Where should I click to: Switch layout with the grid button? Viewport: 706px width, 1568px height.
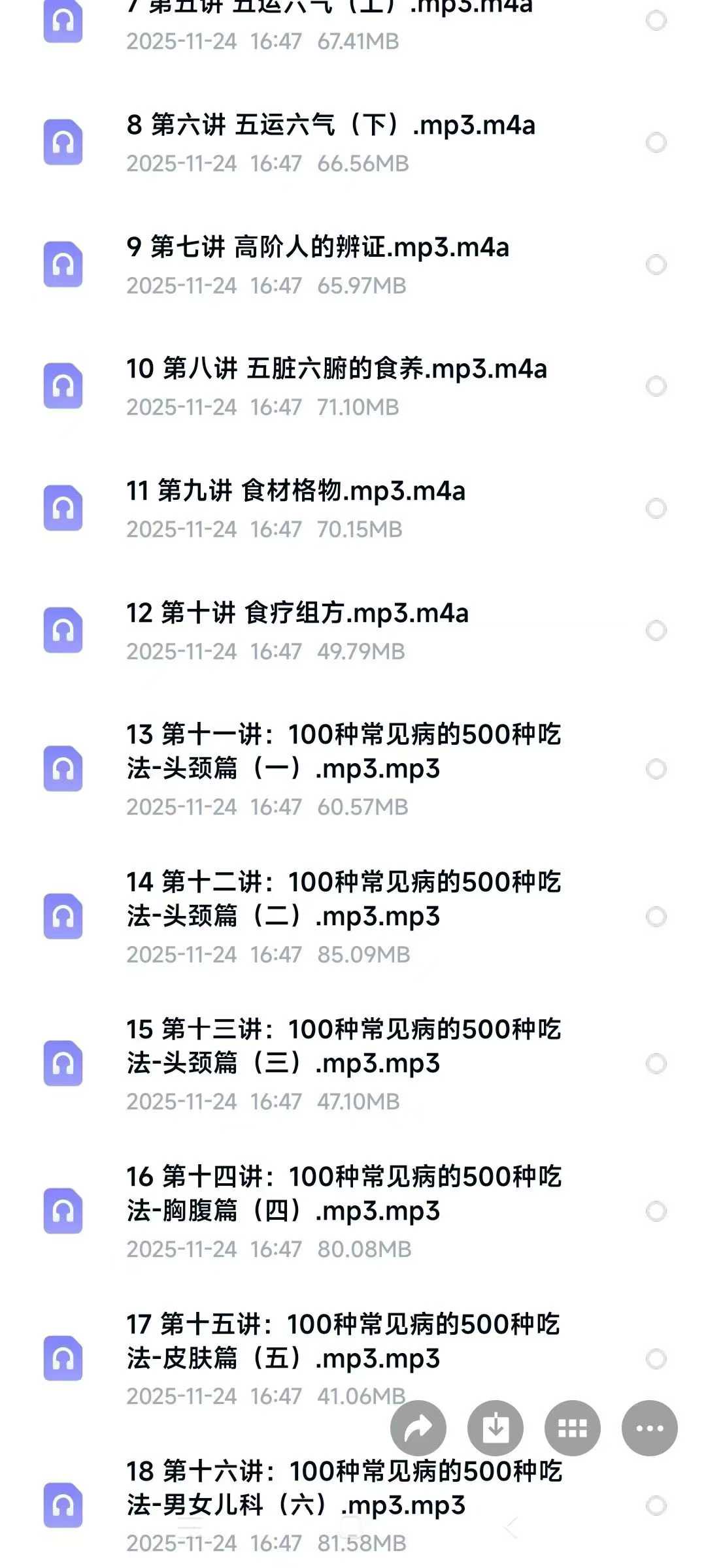(x=573, y=1428)
